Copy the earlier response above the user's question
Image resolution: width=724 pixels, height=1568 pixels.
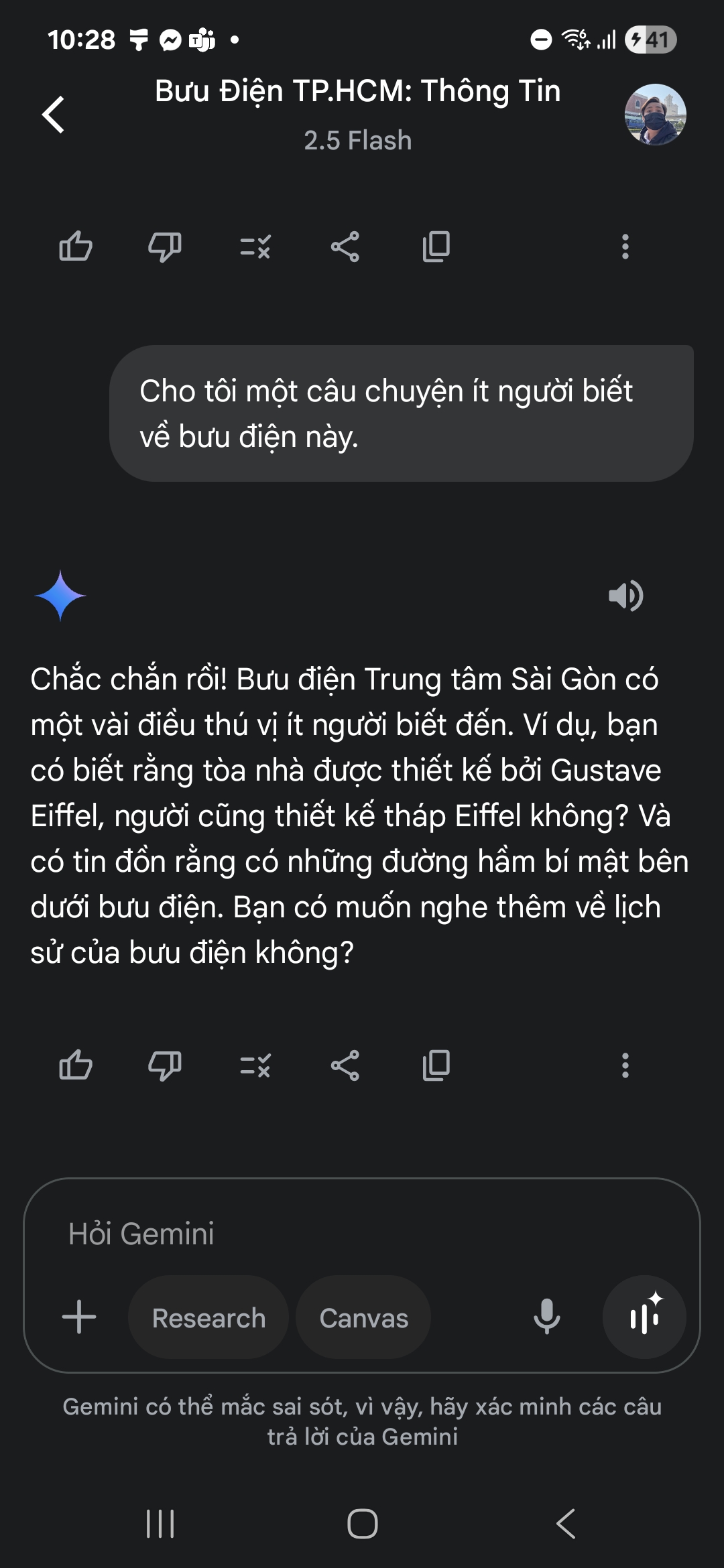[x=436, y=247]
